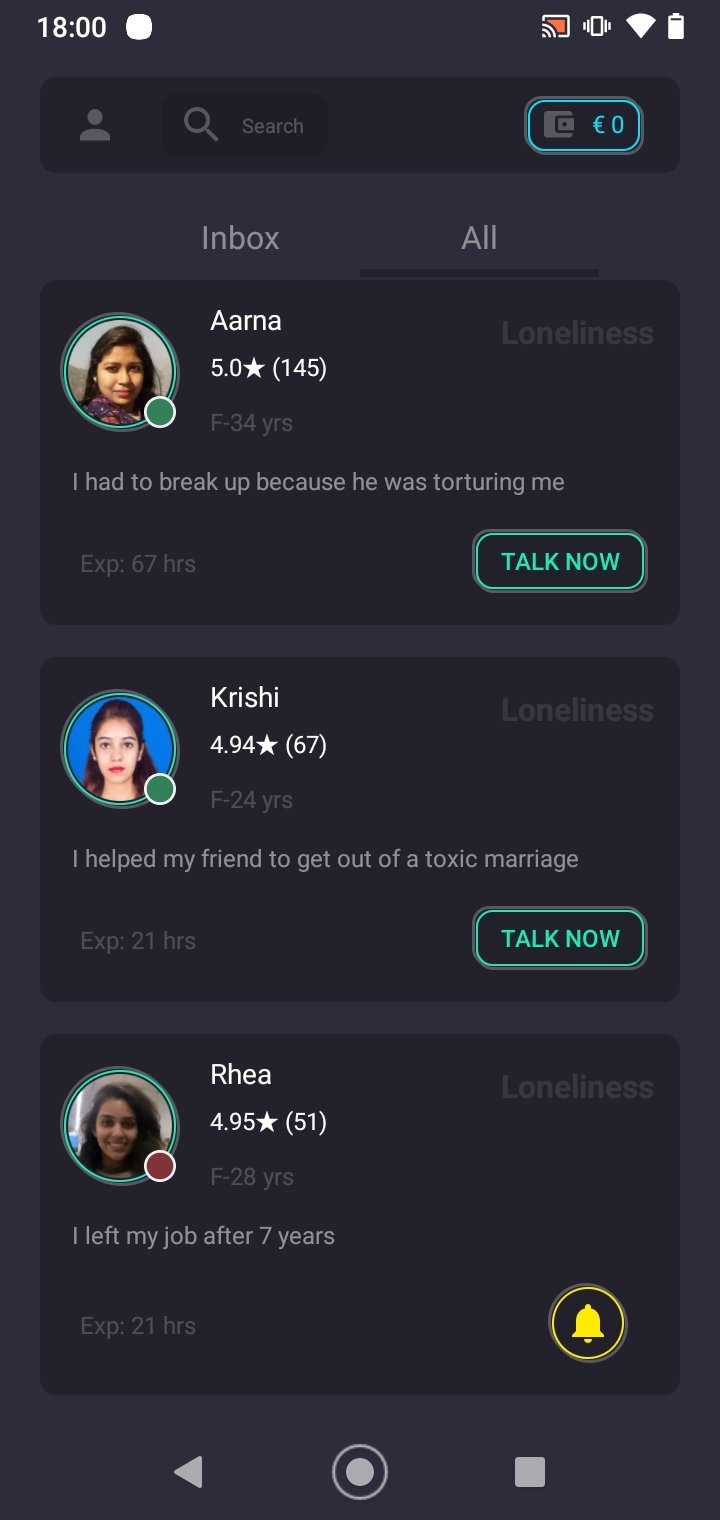Set bell alert for Rhea
This screenshot has width=720, height=1520.
pyautogui.click(x=588, y=1323)
